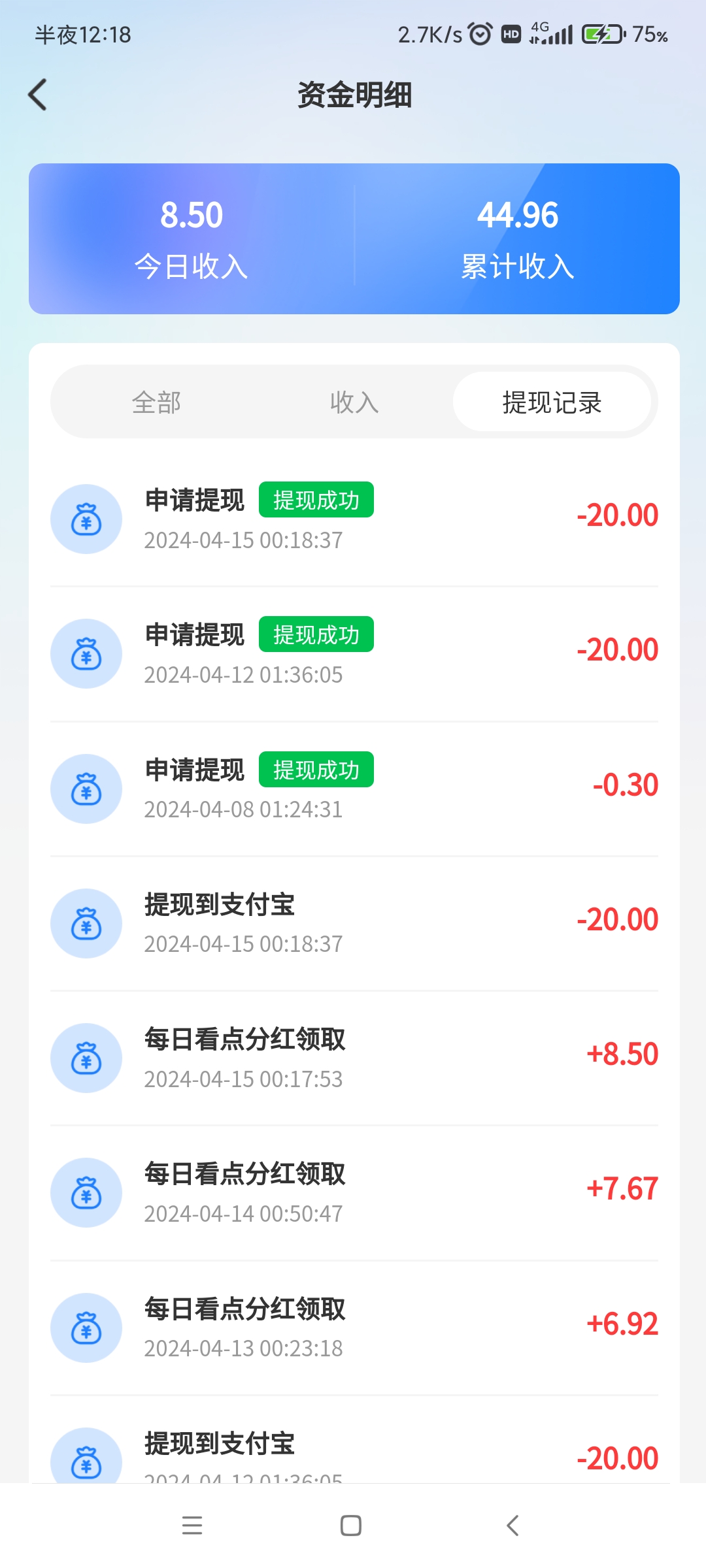
Task: Open recent apps from navigation bar
Action: [192, 1526]
